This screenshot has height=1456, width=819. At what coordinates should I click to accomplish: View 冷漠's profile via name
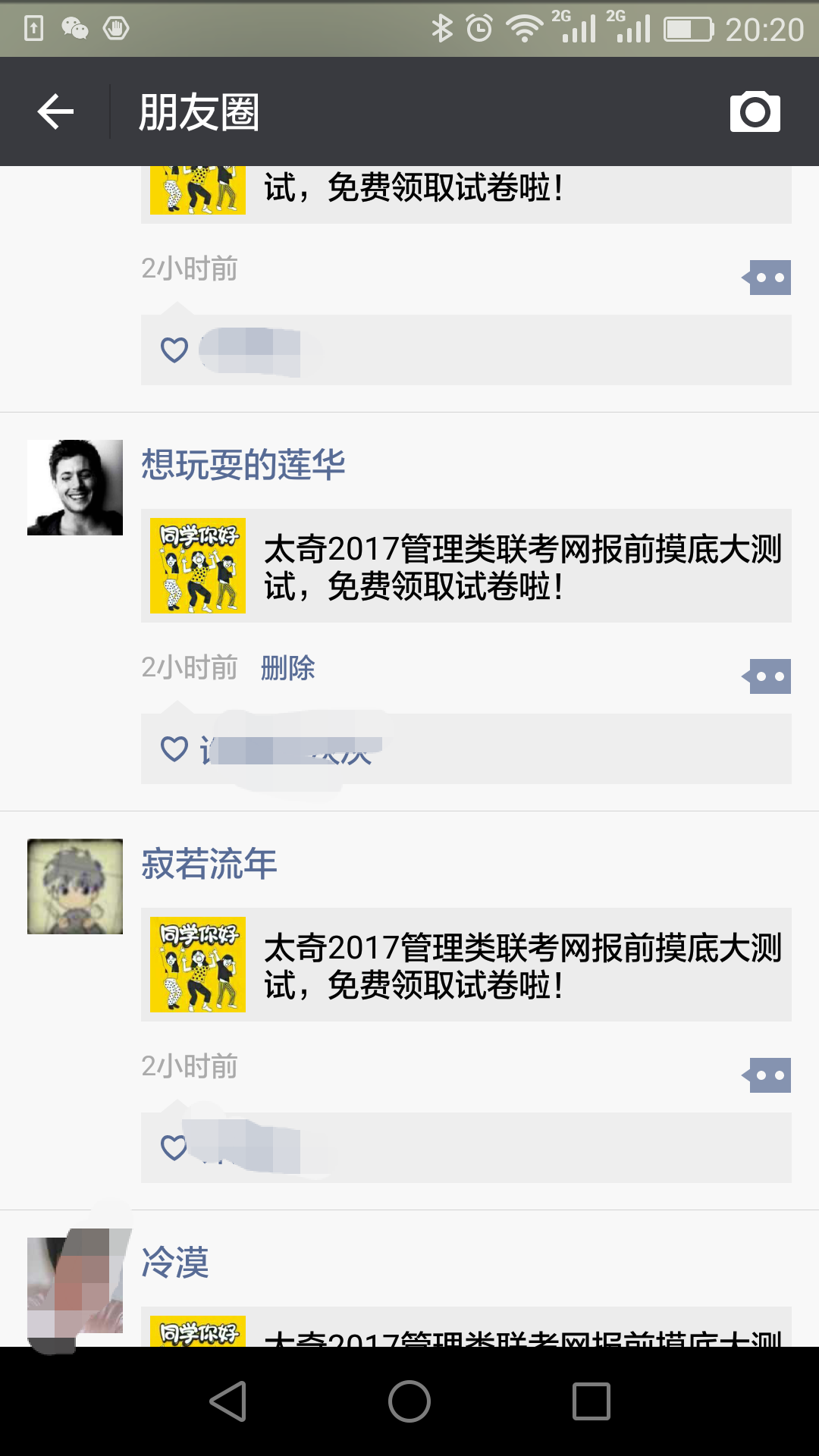175,1263
